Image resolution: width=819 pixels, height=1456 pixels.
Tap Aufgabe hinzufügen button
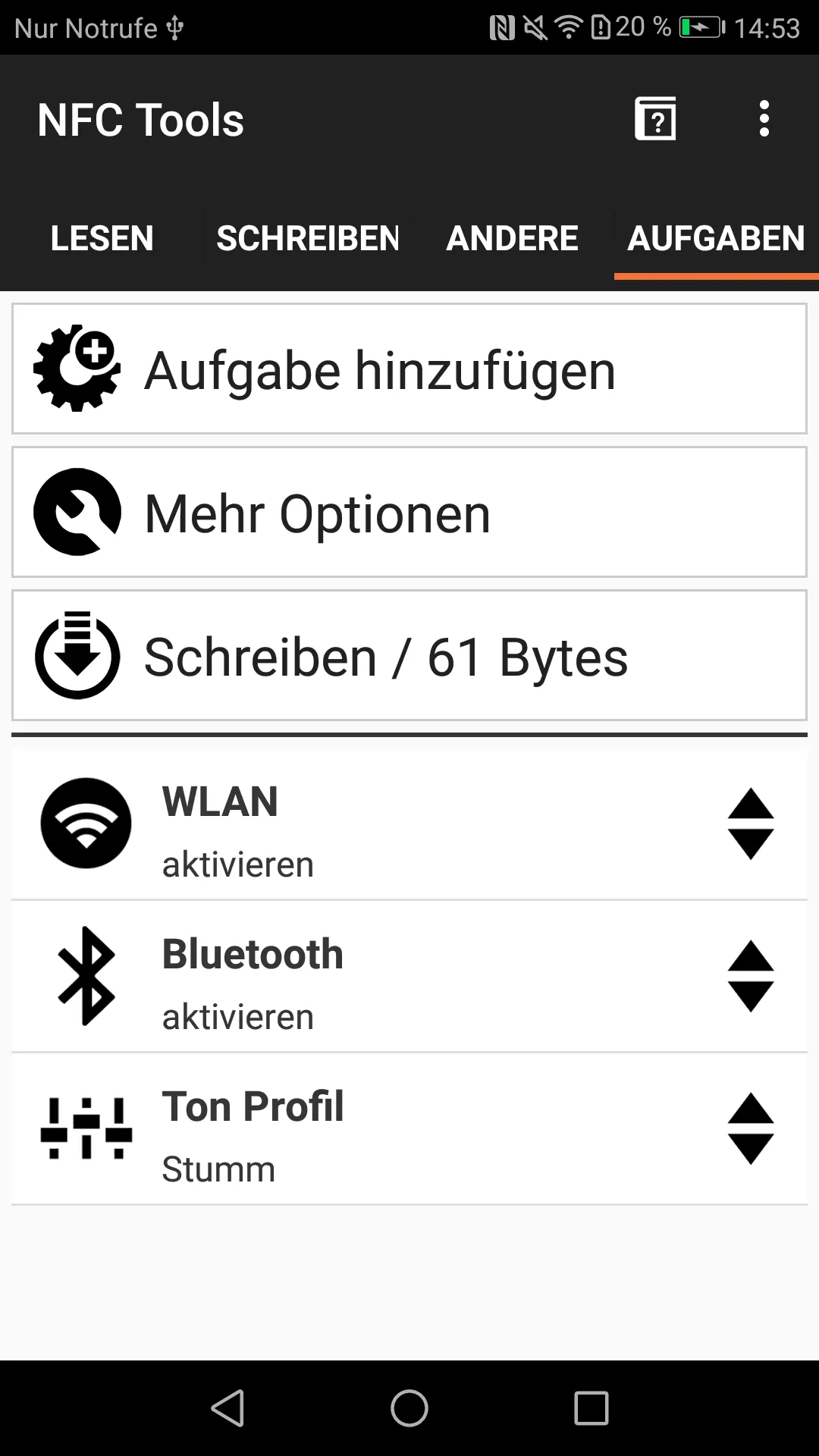click(x=409, y=369)
